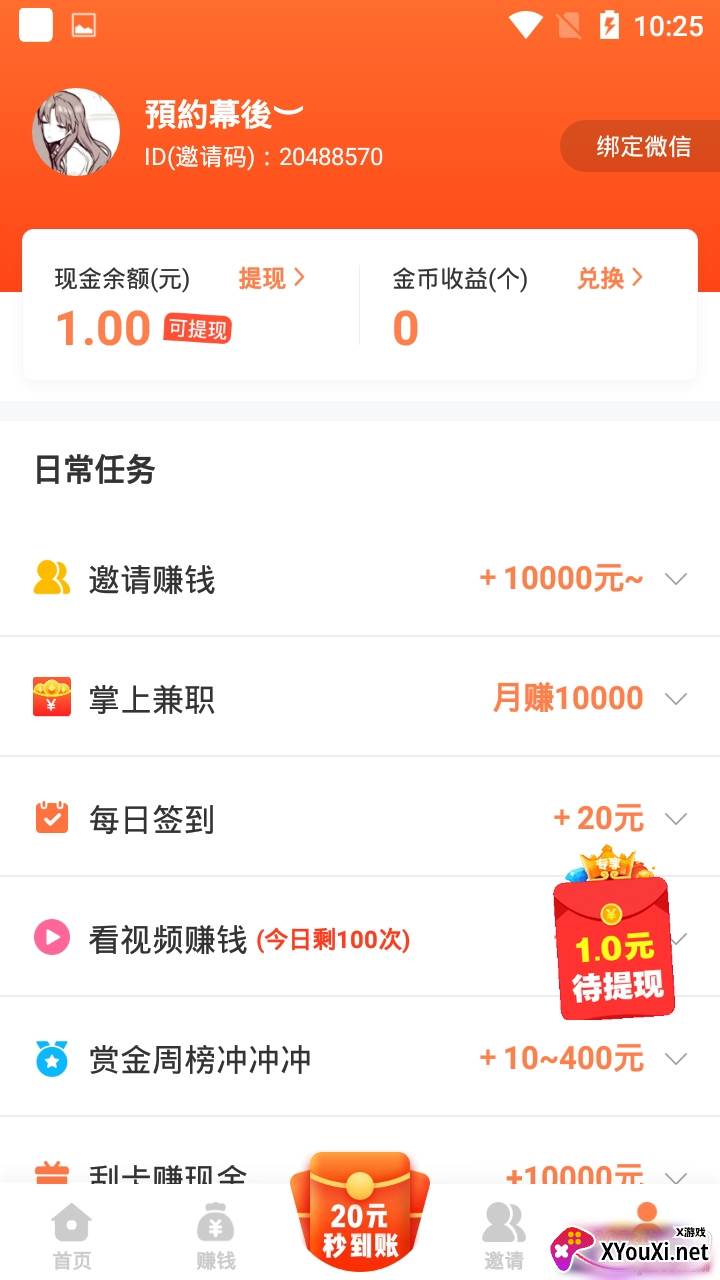Expand the 赏金周榜冲冲冲 row
Viewport: 720px width, 1280px height.
pyautogui.click(x=360, y=1058)
